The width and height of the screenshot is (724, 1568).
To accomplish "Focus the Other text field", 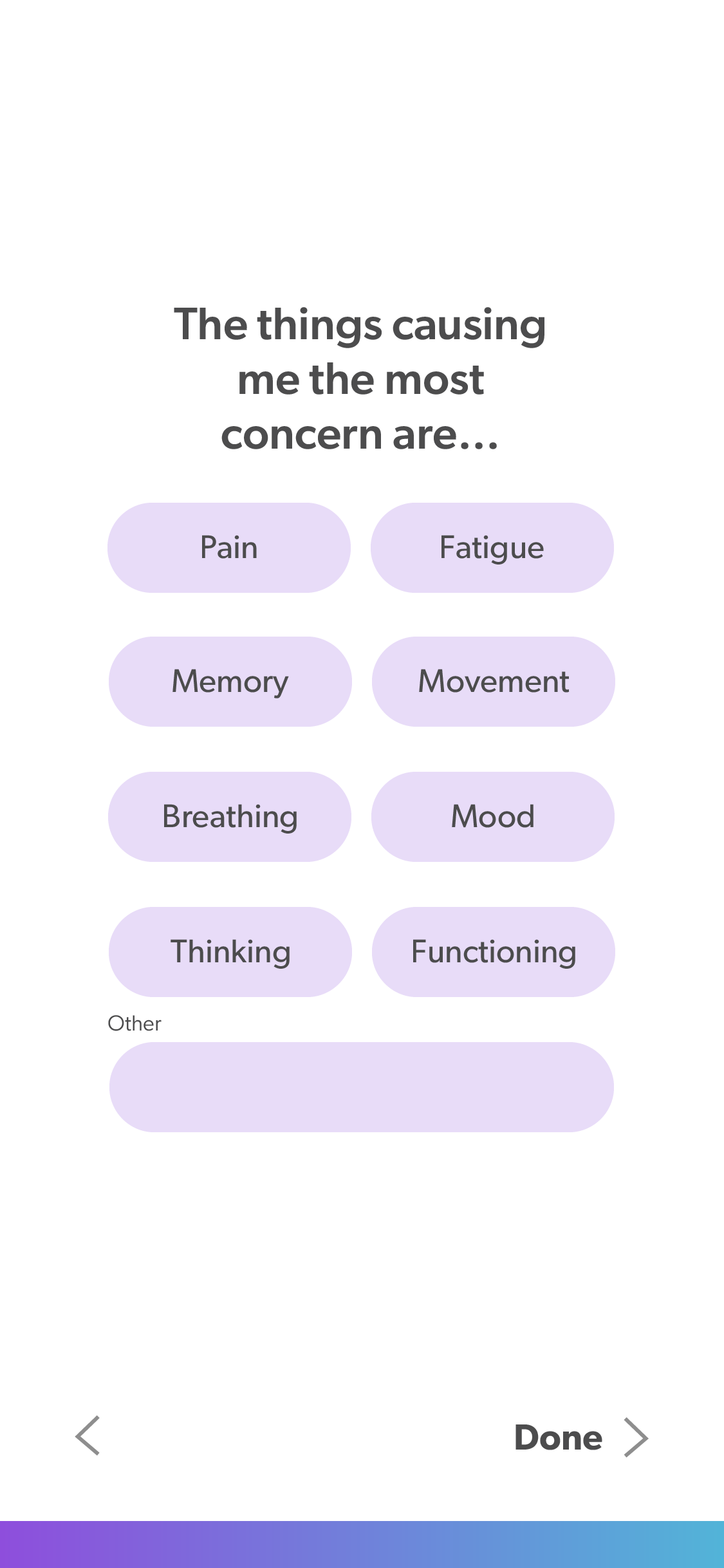I will pyautogui.click(x=361, y=1087).
